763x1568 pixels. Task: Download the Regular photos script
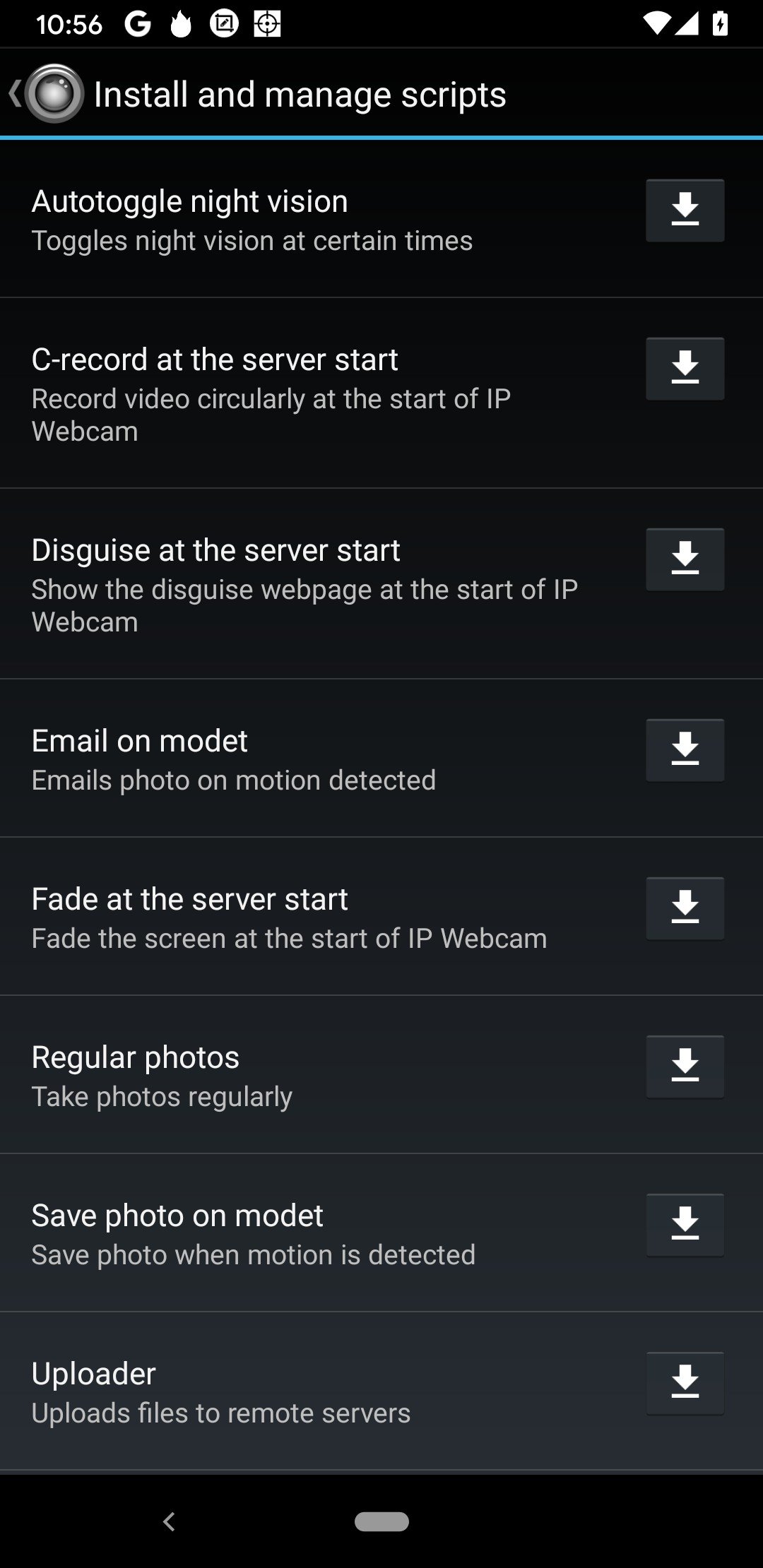(x=685, y=1067)
